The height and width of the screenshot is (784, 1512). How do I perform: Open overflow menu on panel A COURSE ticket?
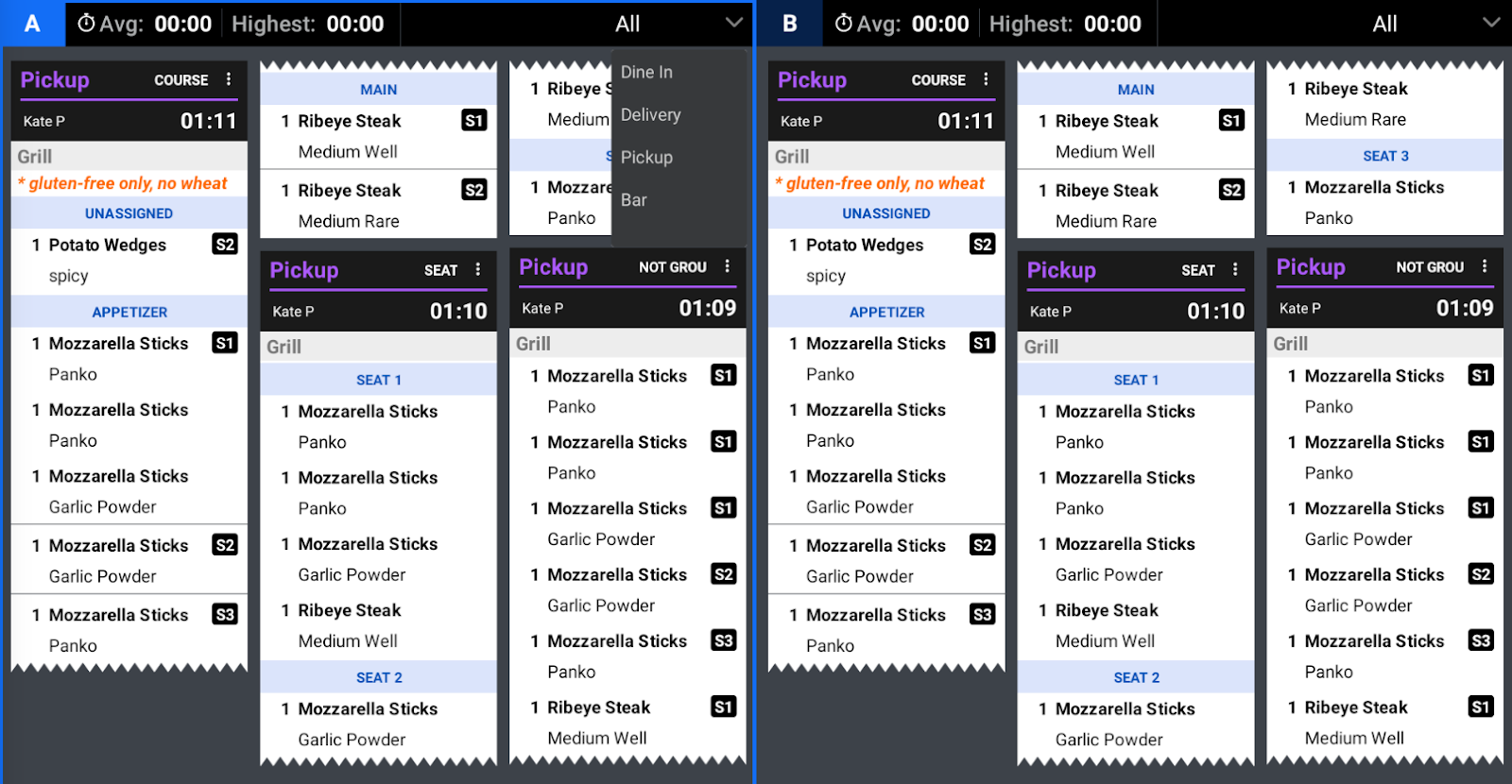click(x=229, y=79)
